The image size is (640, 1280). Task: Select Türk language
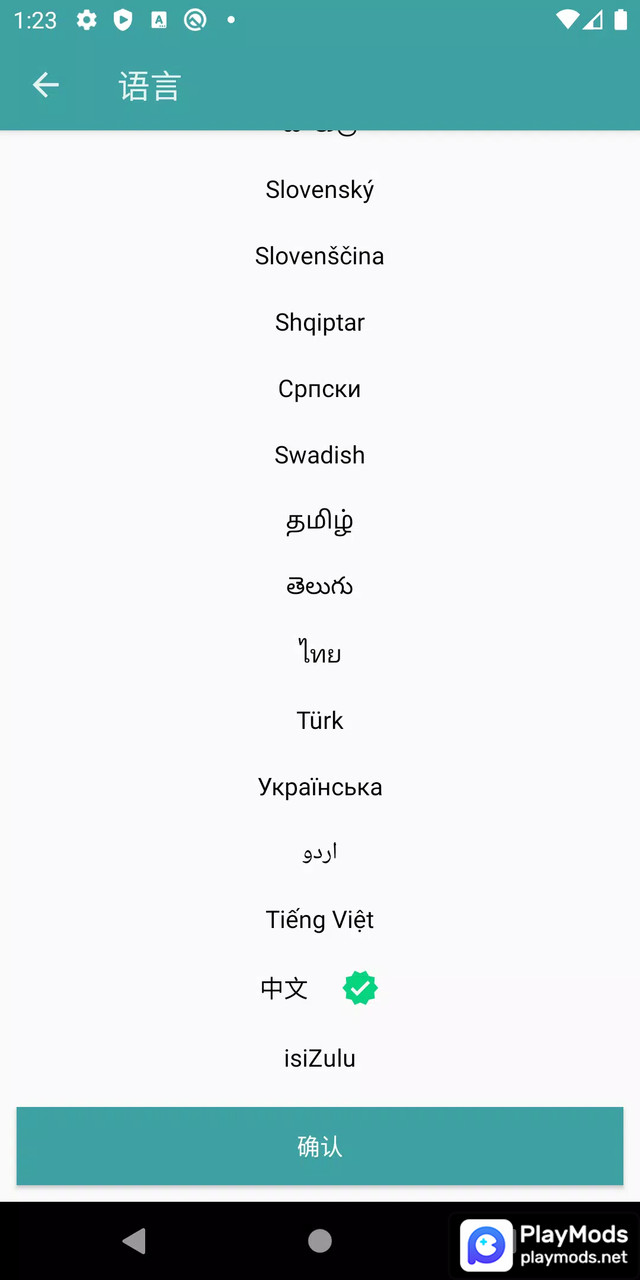tap(320, 720)
